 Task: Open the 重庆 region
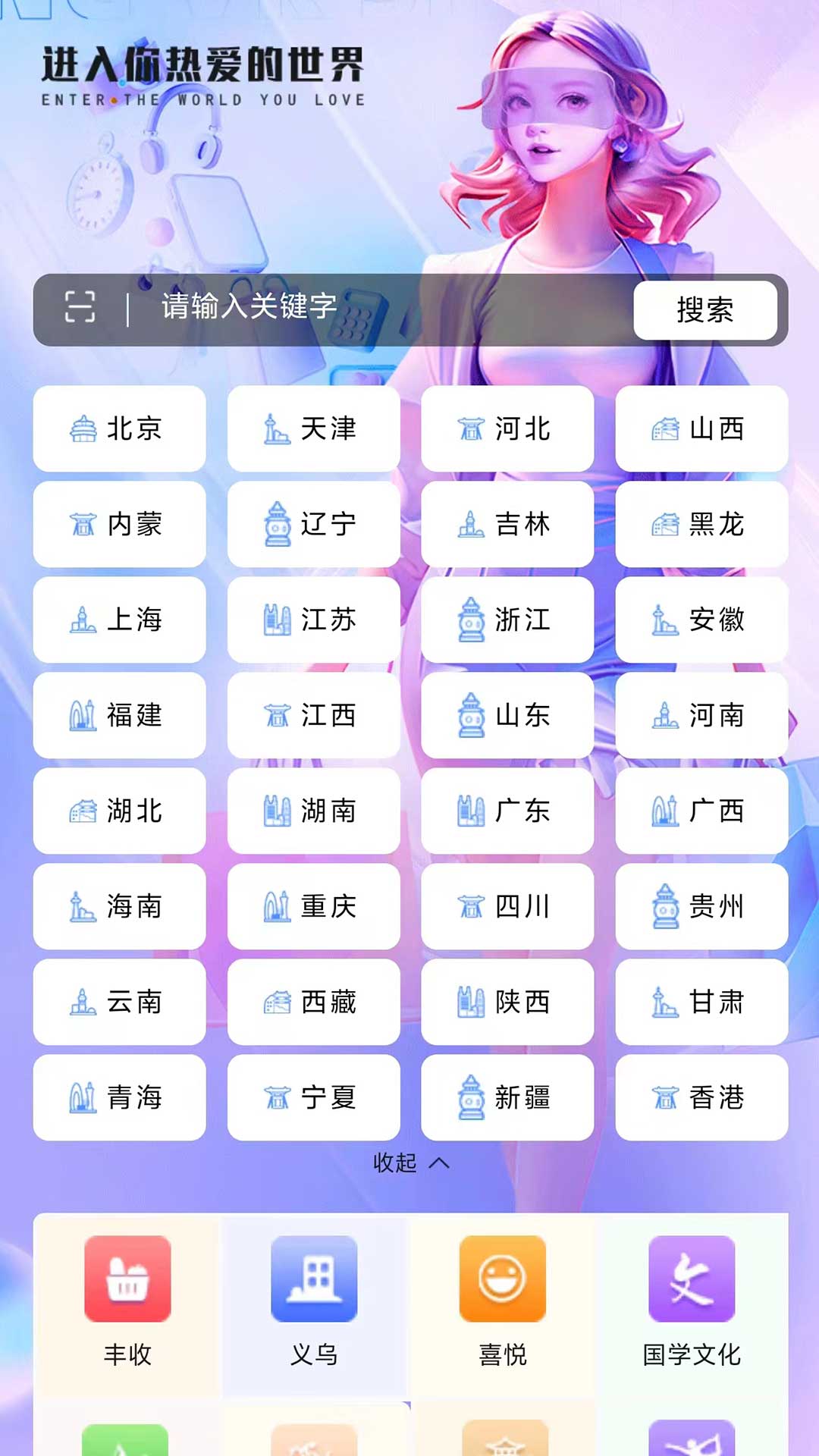tap(313, 906)
